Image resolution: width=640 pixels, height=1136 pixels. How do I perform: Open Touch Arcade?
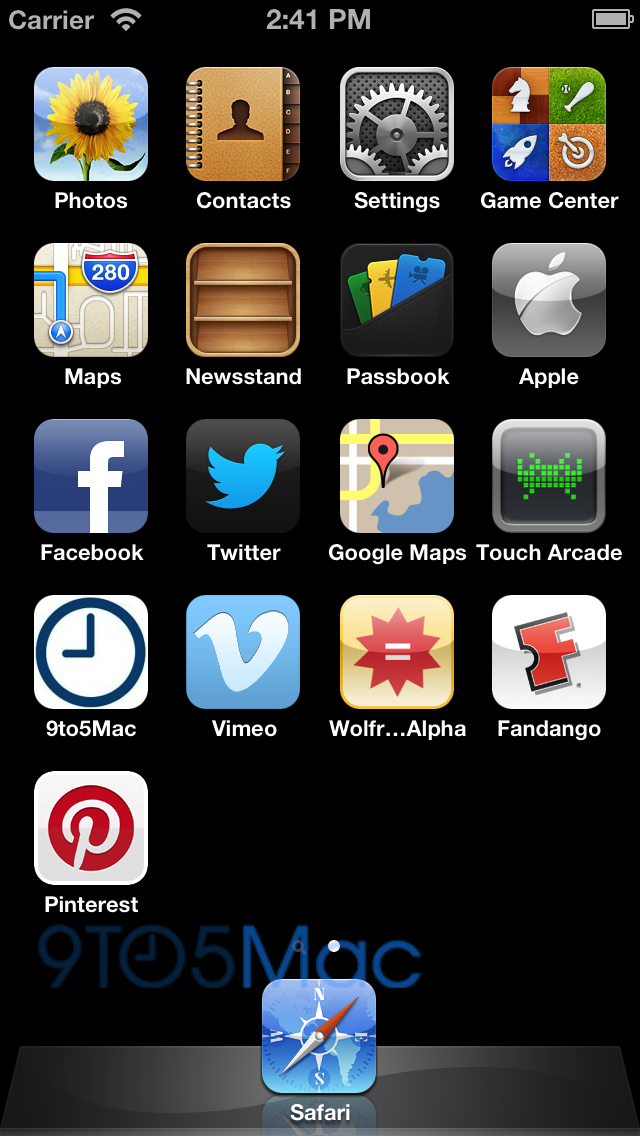(549, 476)
